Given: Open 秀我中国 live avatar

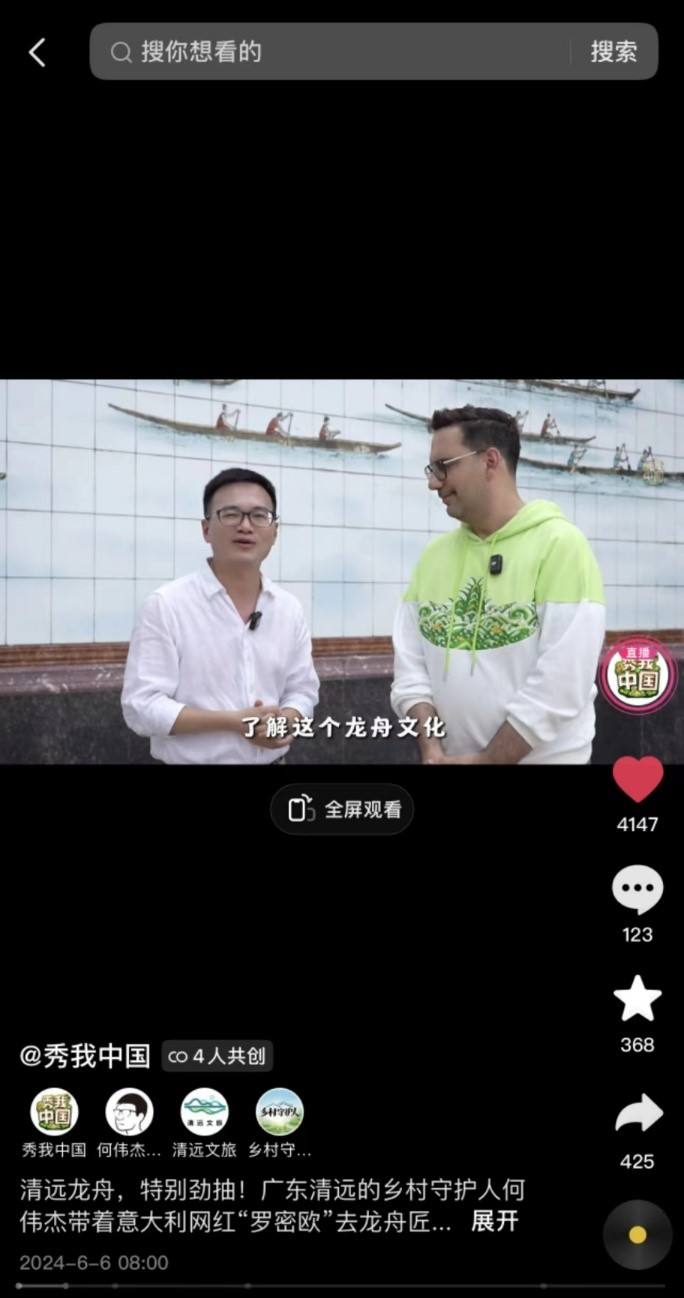Looking at the screenshot, I should pyautogui.click(x=638, y=675).
